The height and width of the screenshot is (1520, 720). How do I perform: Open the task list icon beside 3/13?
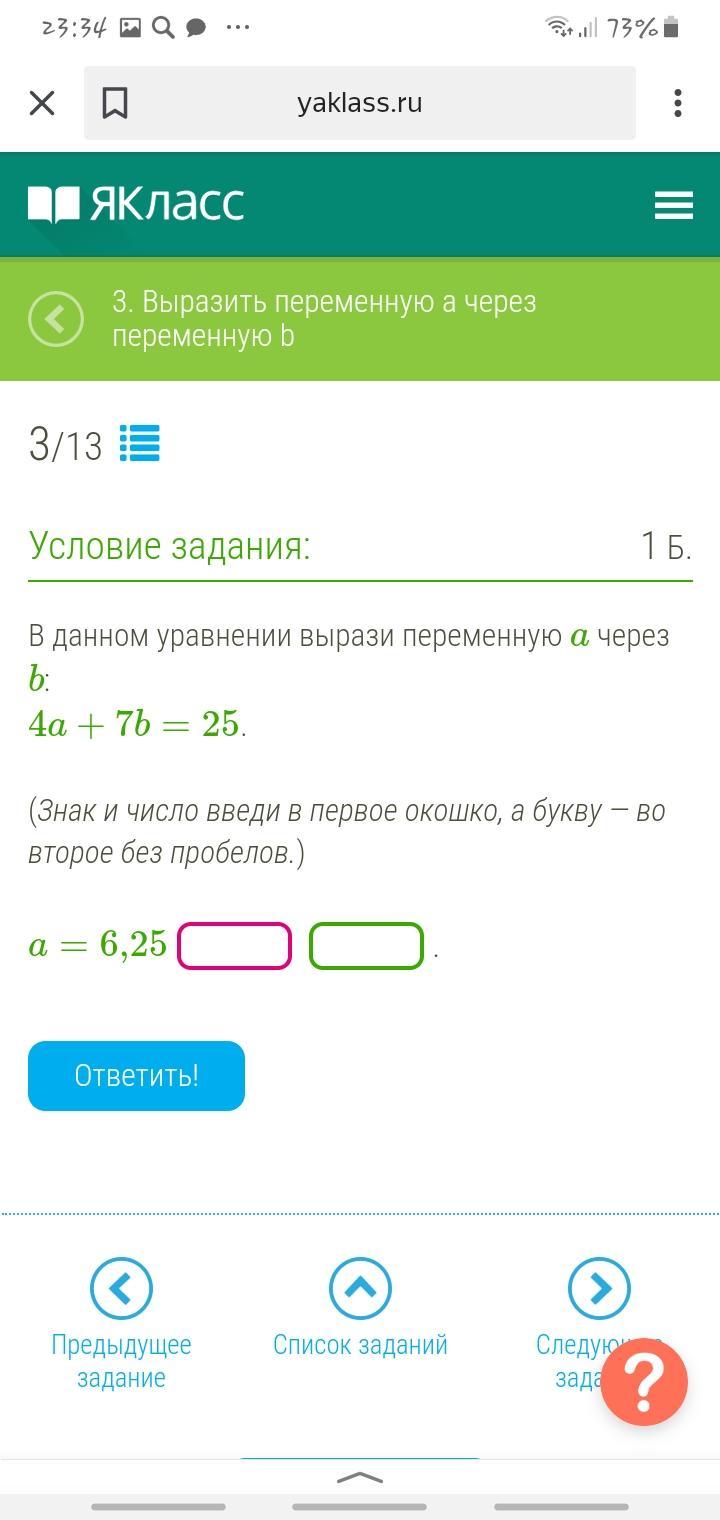[140, 443]
